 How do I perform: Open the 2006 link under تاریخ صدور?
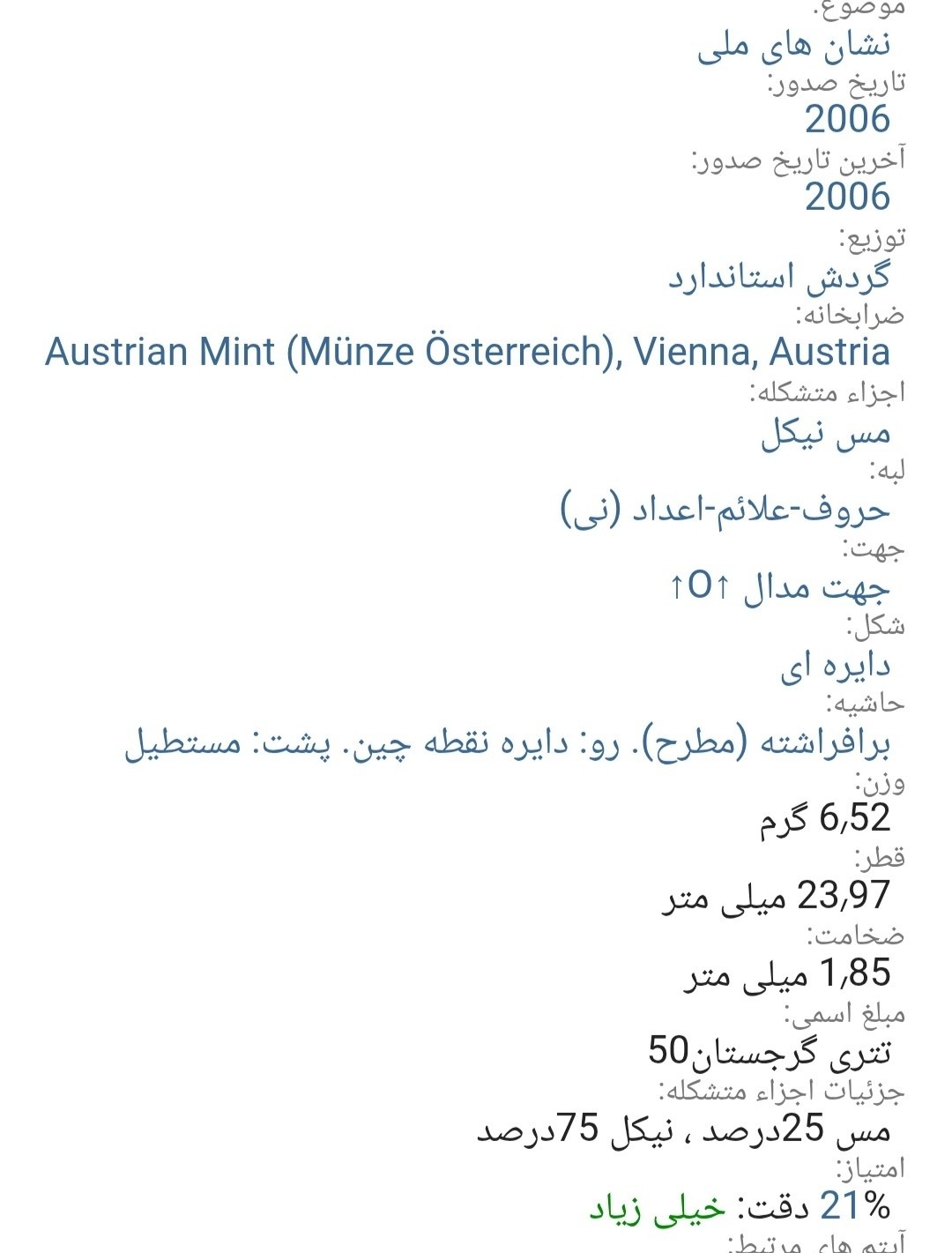847,119
